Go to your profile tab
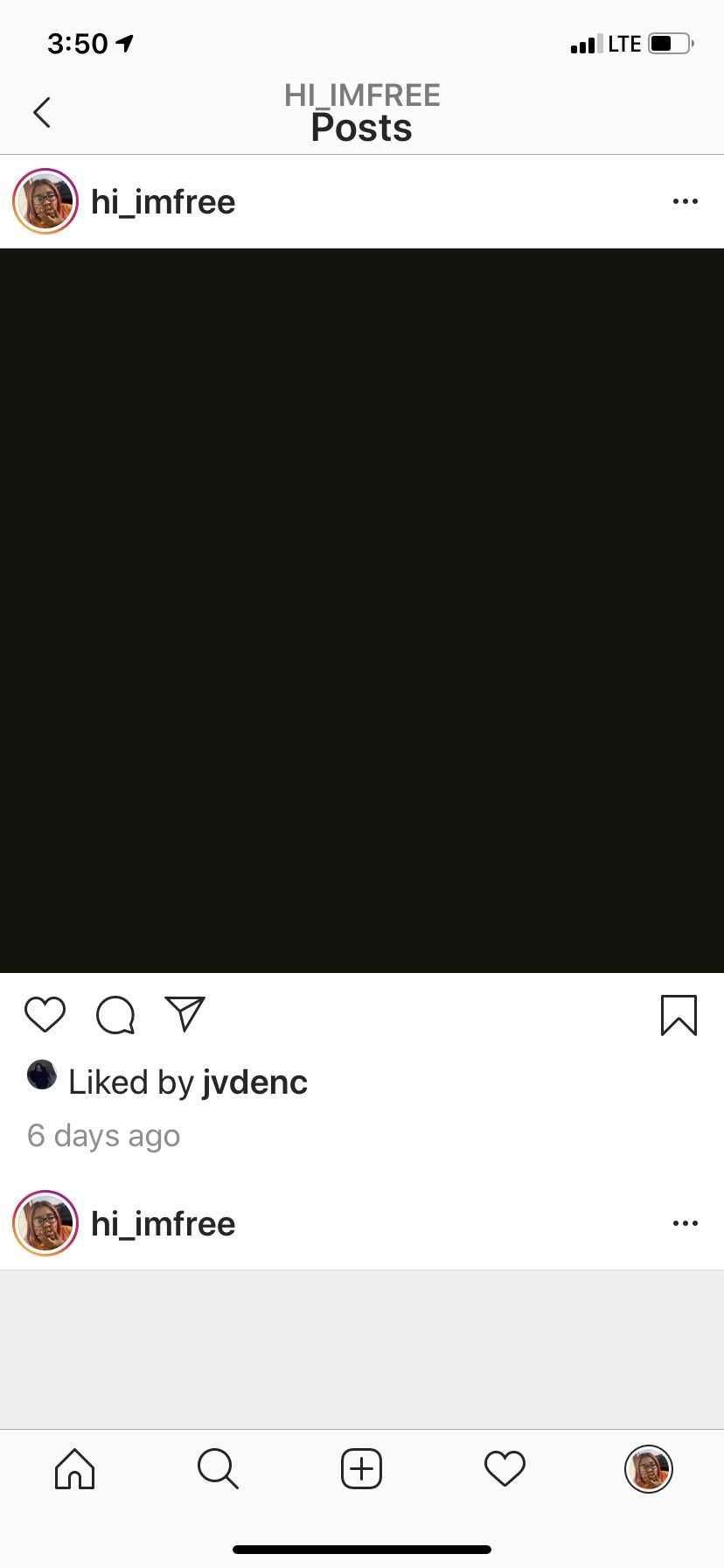 pos(648,1468)
